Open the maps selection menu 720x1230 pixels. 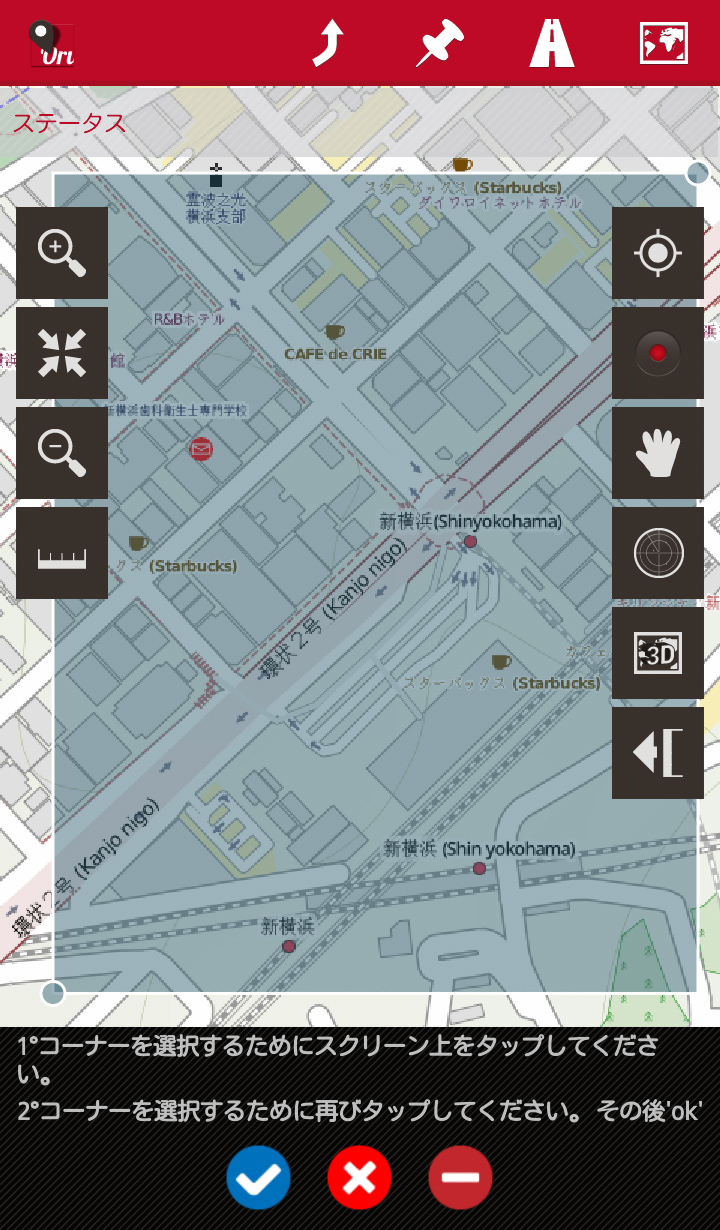664,44
